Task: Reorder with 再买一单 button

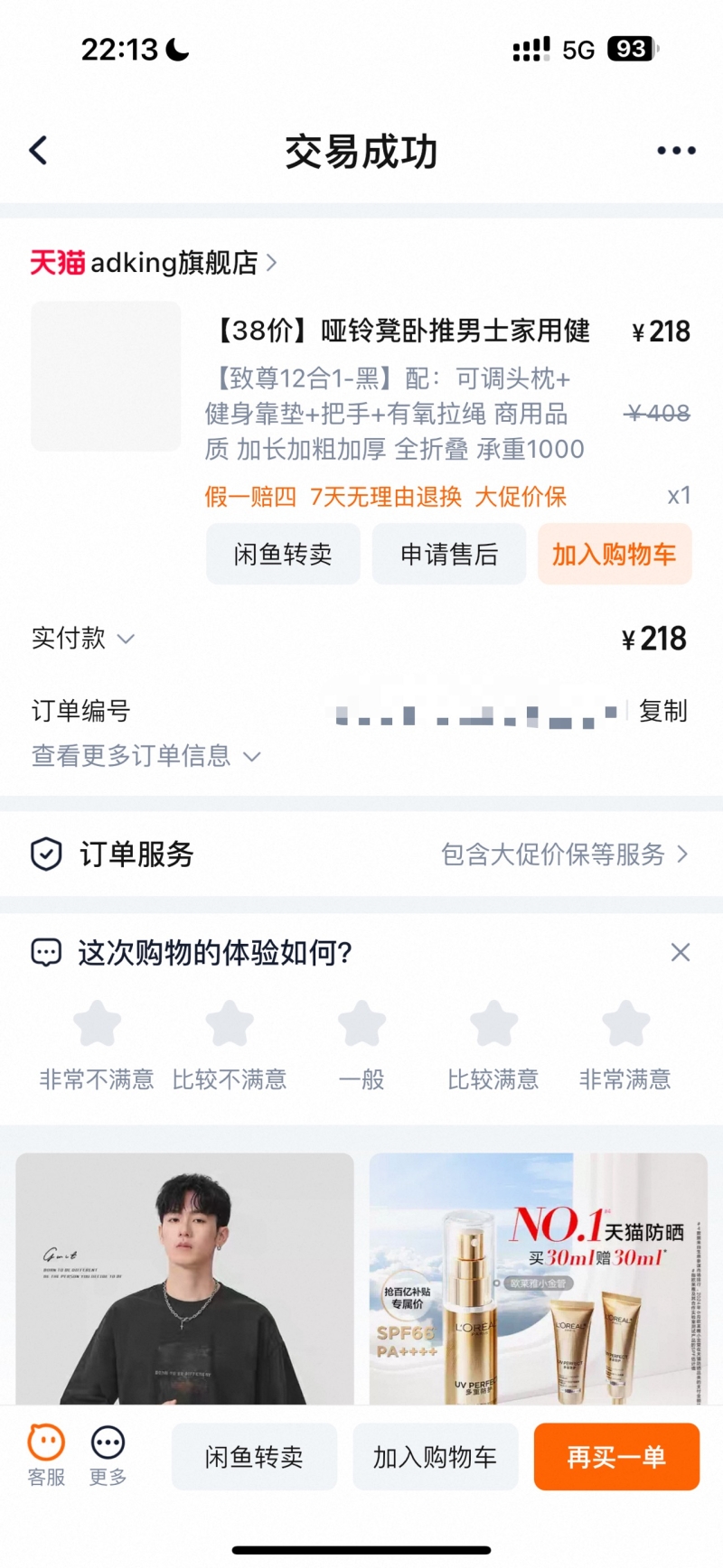Action: pyautogui.click(x=616, y=1457)
